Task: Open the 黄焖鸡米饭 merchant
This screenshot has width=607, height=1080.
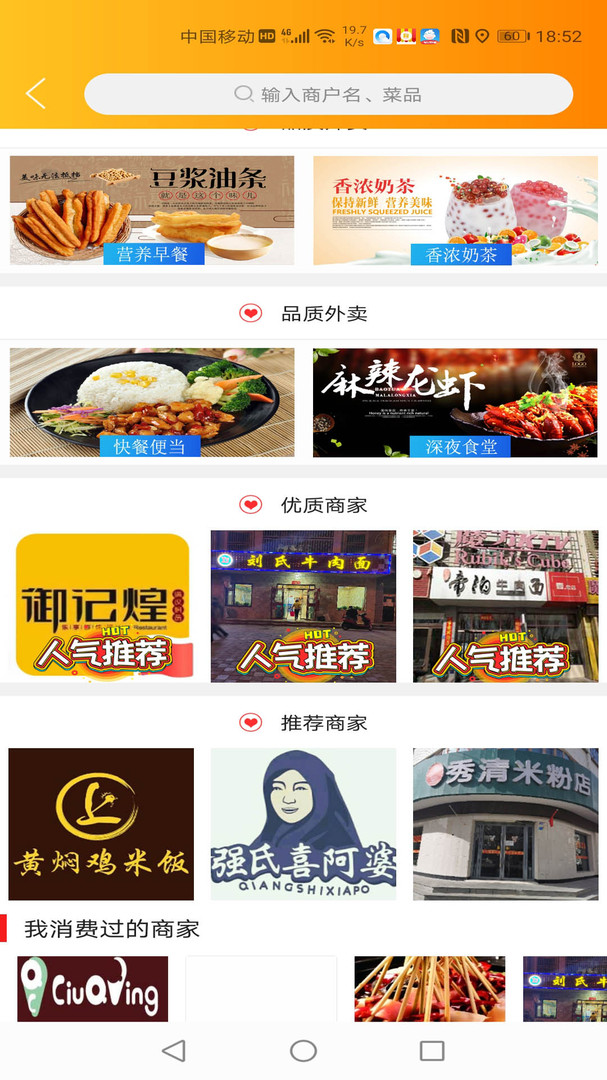Action: [x=101, y=824]
